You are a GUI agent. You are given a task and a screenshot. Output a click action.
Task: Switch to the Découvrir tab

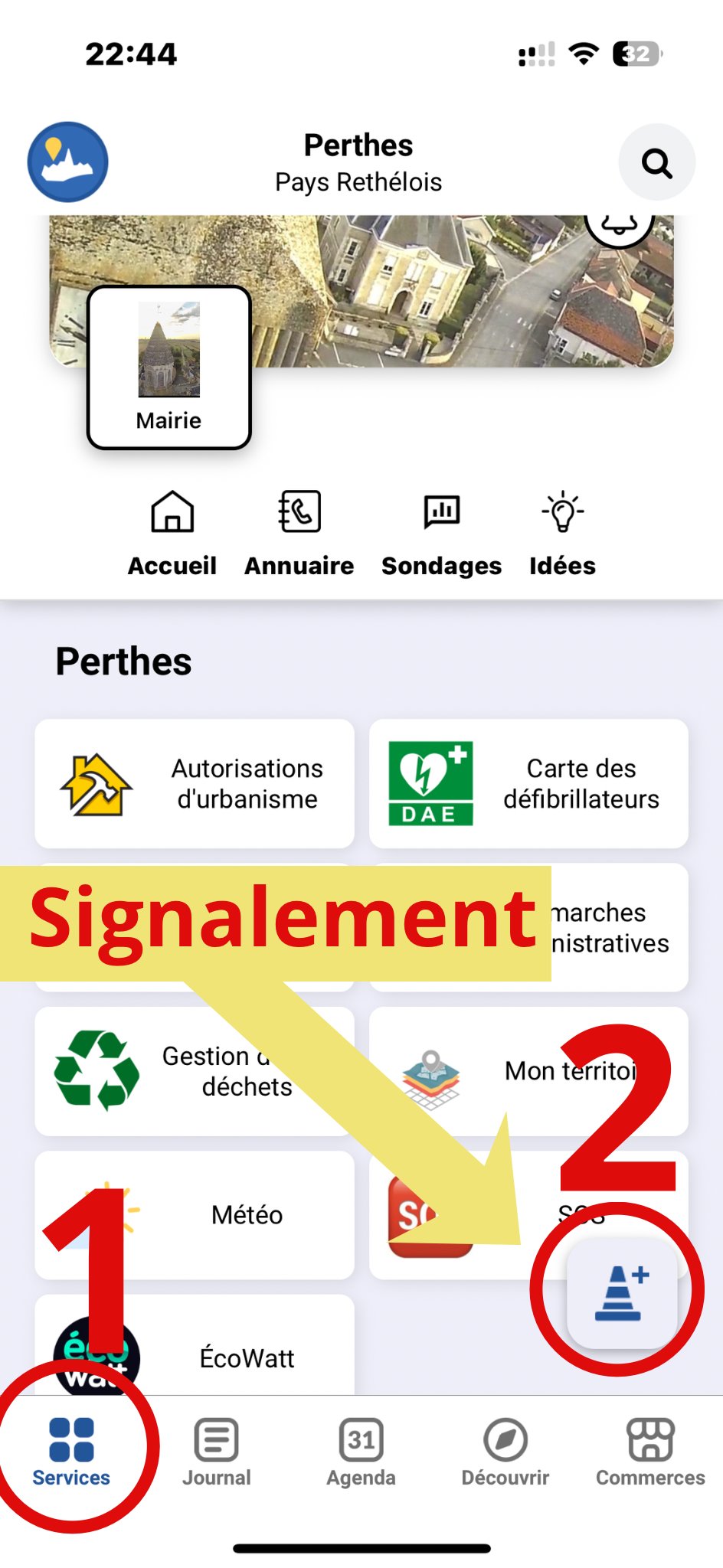pos(505,1452)
